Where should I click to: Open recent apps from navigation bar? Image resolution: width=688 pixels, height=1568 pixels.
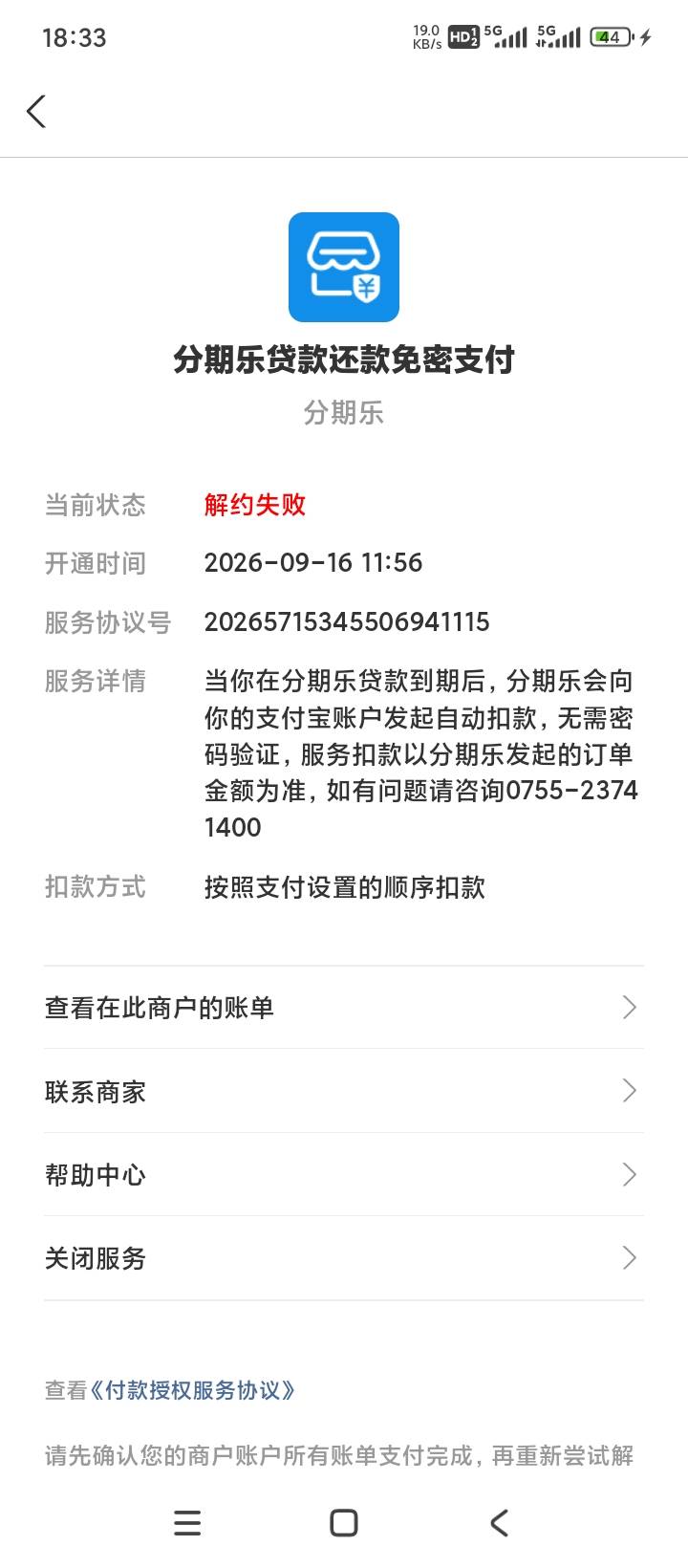[x=187, y=1523]
